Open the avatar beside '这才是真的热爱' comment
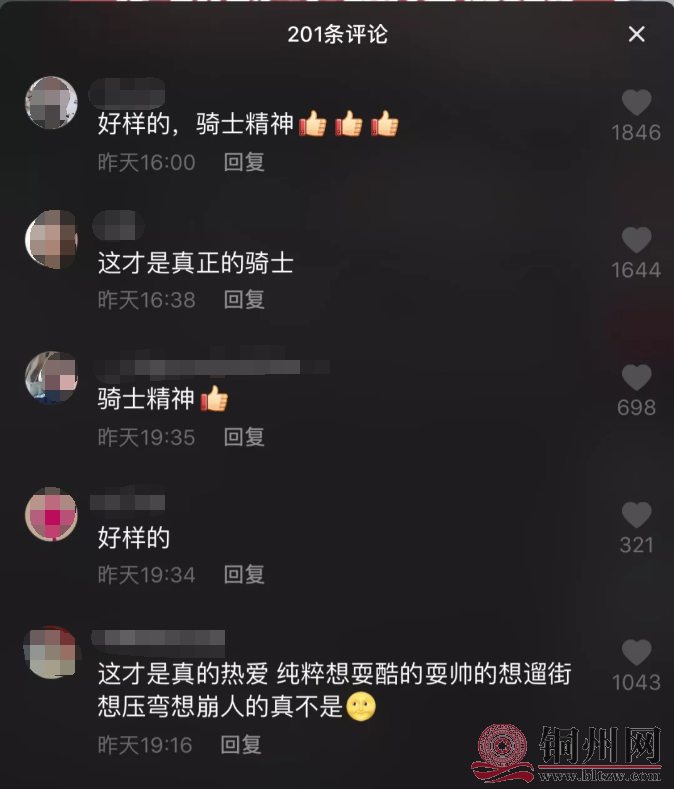This screenshot has width=674, height=789. tap(51, 654)
